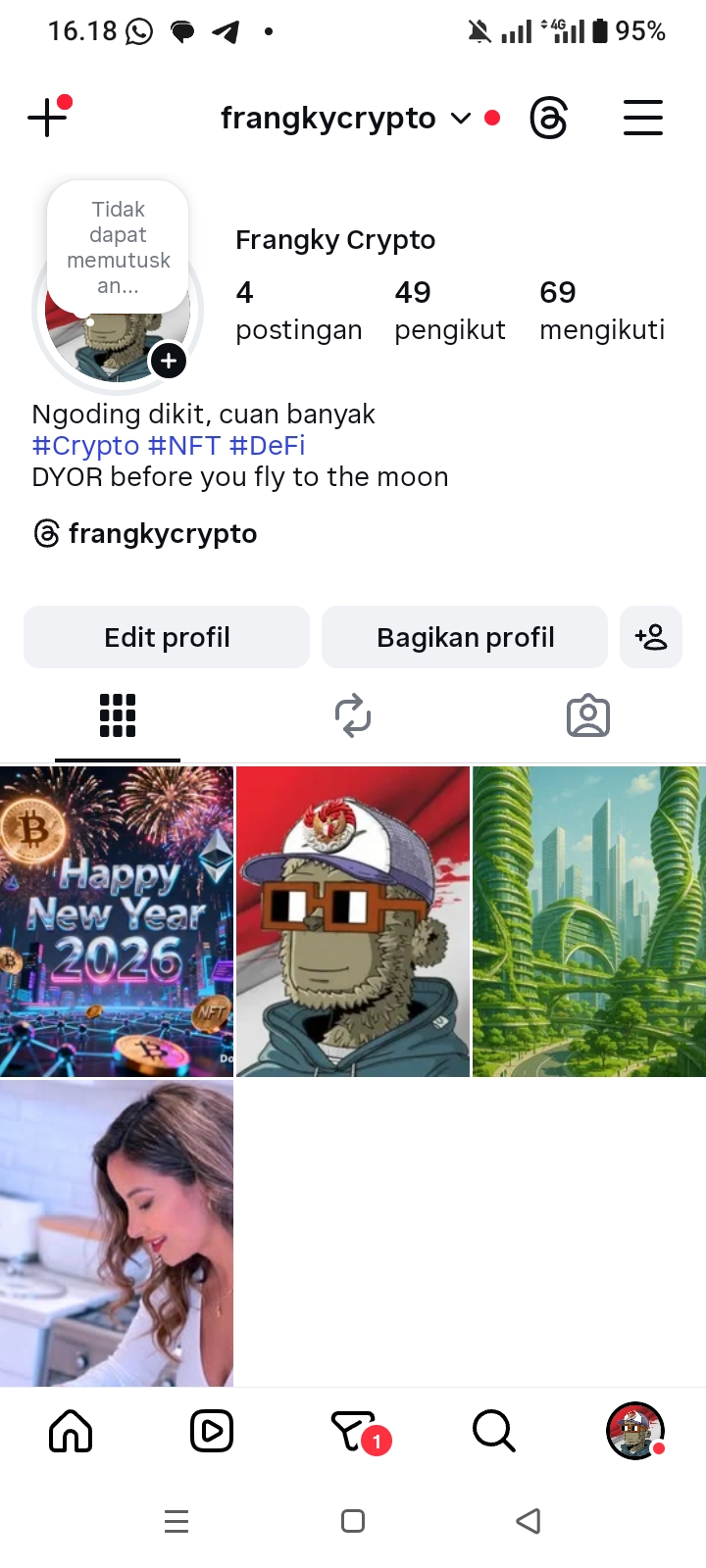Open the Happy New Year 2026 post

(117, 921)
